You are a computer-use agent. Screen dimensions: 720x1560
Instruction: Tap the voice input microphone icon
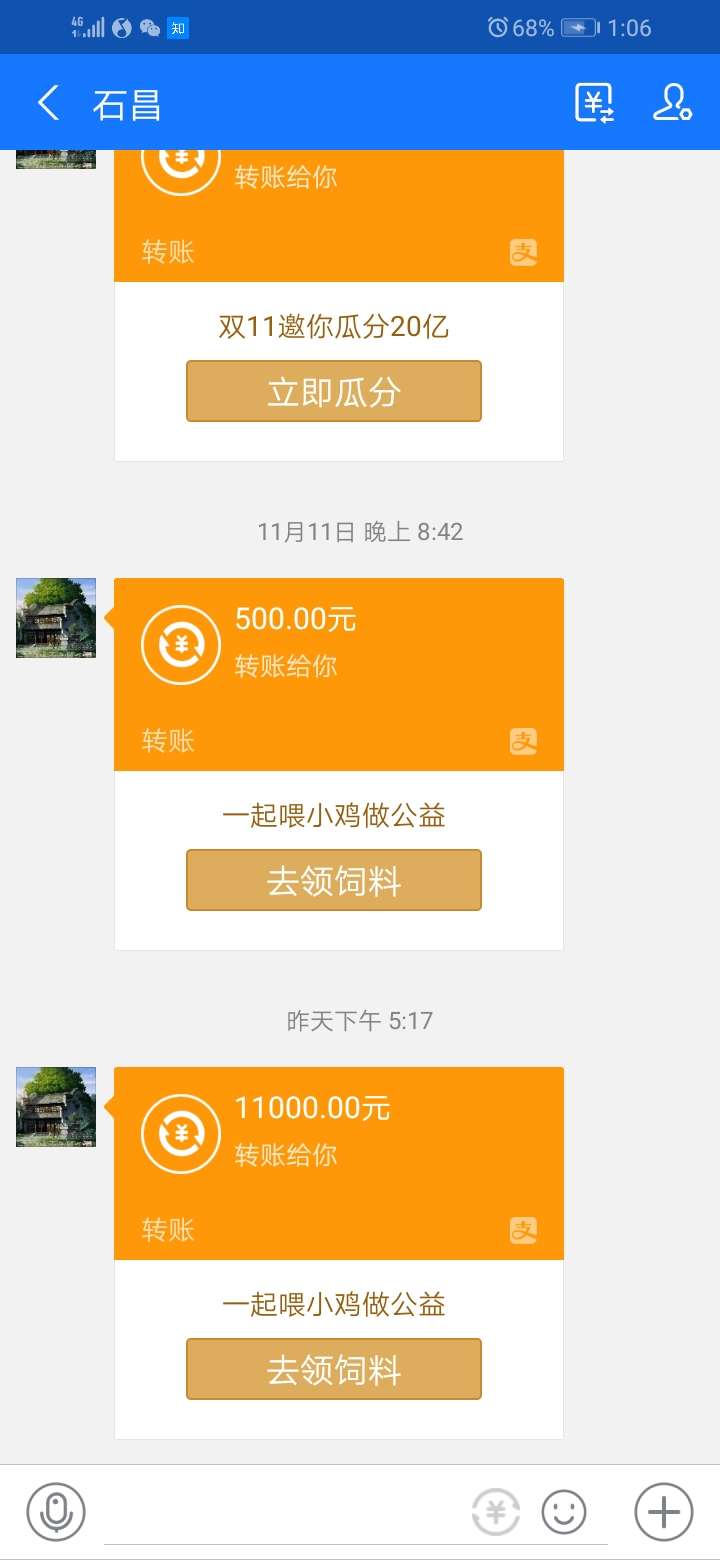pos(55,1512)
